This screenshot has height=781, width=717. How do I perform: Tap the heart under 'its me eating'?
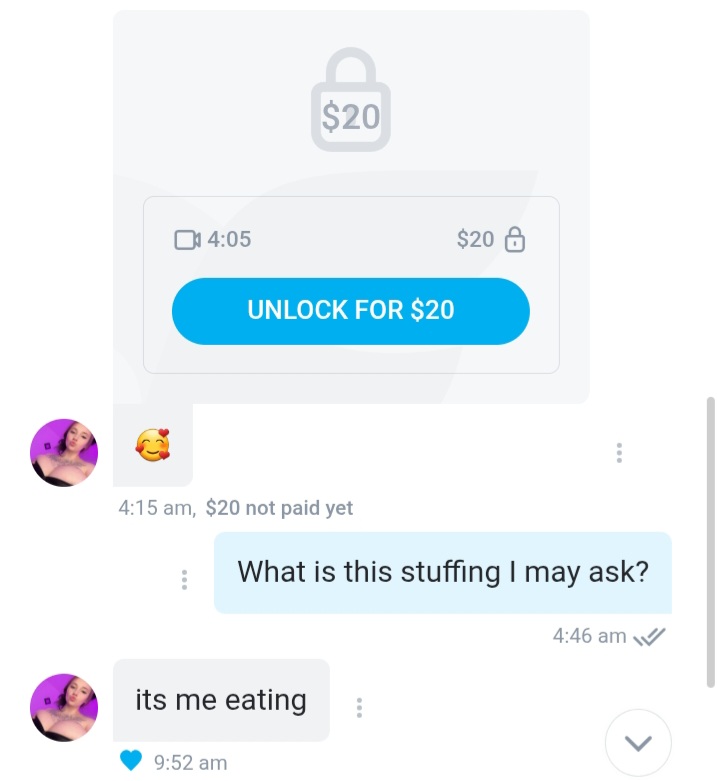(x=131, y=762)
